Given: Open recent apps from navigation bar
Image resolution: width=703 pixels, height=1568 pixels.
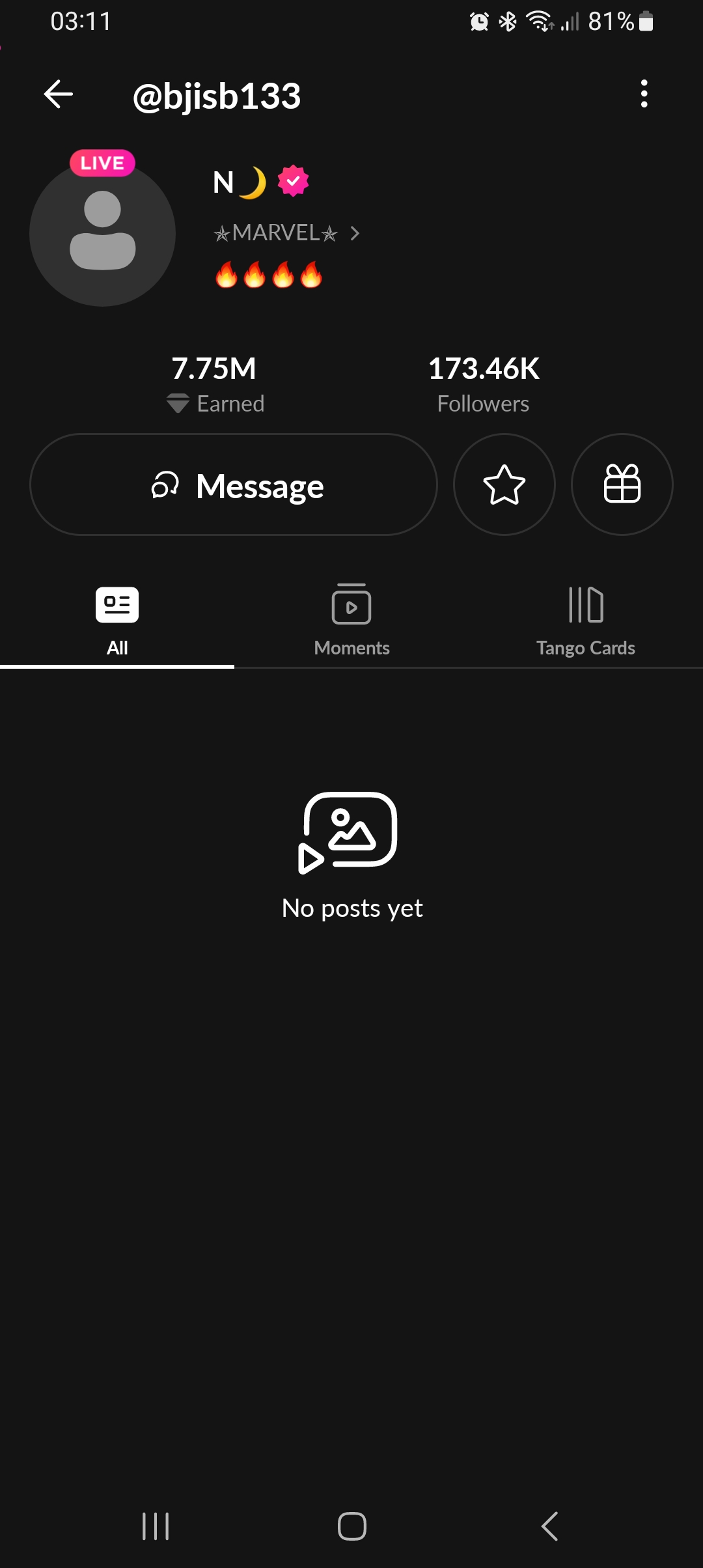Looking at the screenshot, I should pos(156,1526).
